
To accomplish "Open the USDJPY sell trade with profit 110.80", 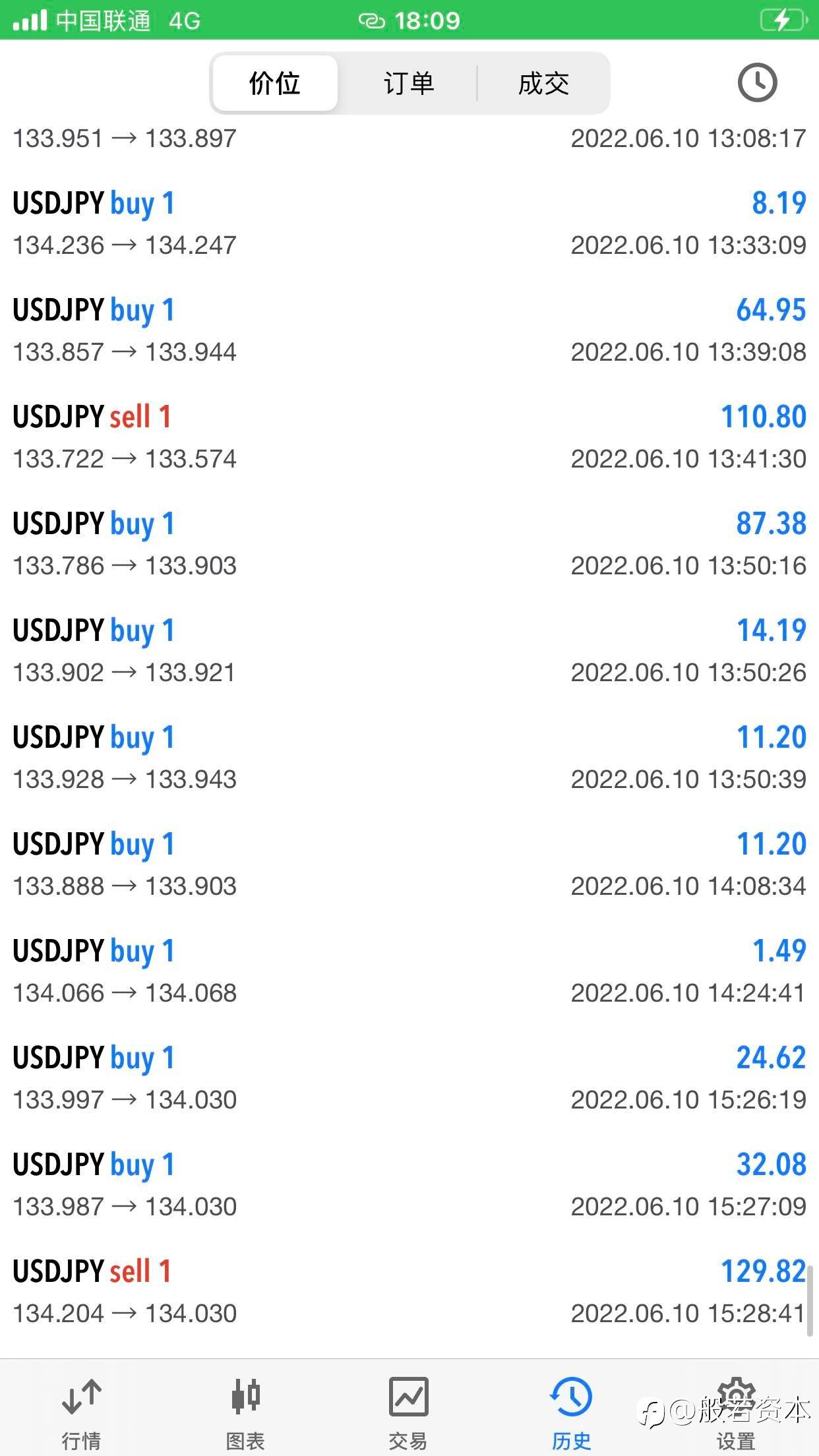I will coord(409,437).
